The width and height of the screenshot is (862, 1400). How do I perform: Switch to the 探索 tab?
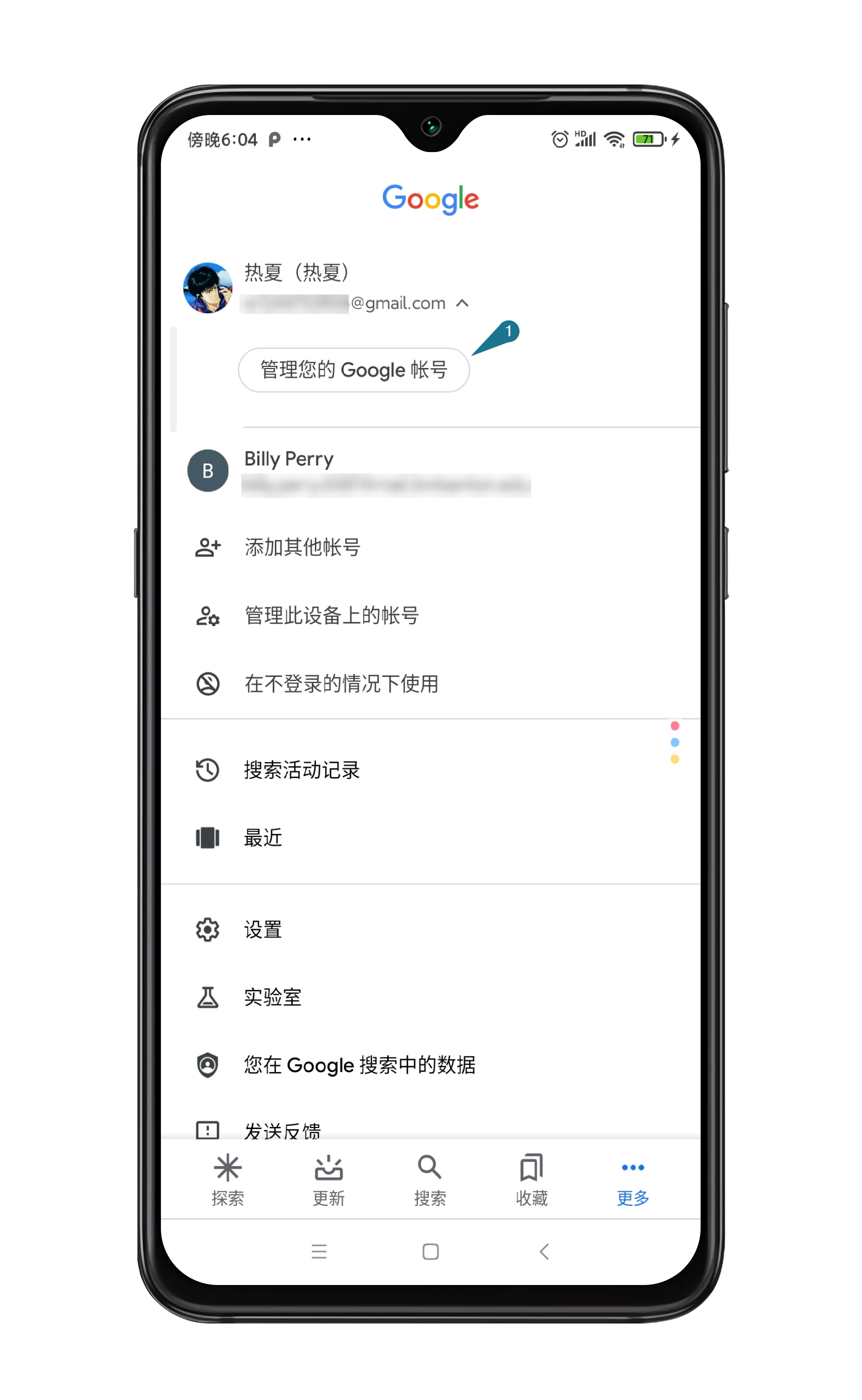click(x=227, y=1179)
